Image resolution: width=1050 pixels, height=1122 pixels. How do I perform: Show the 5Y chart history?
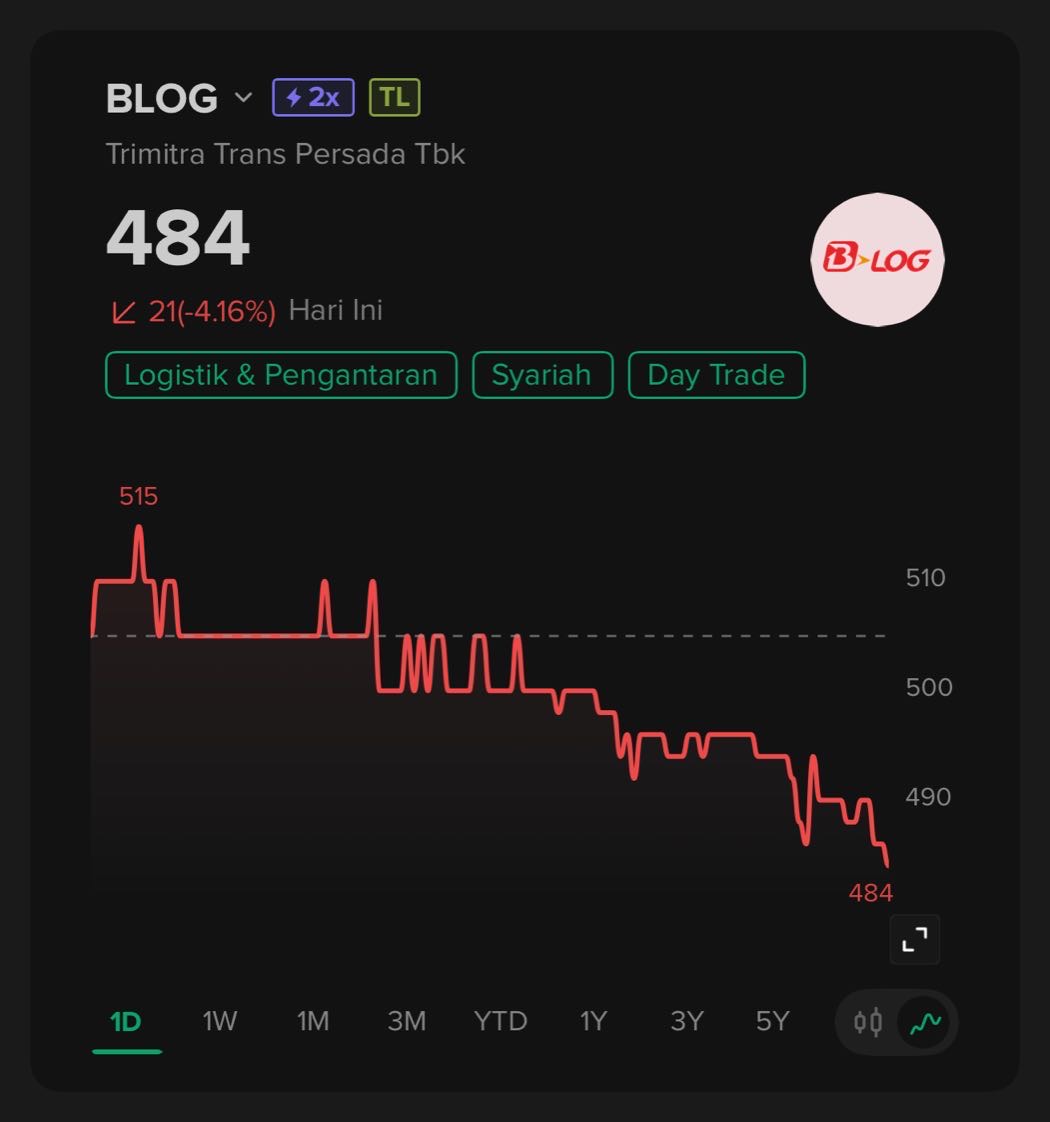(x=772, y=1021)
